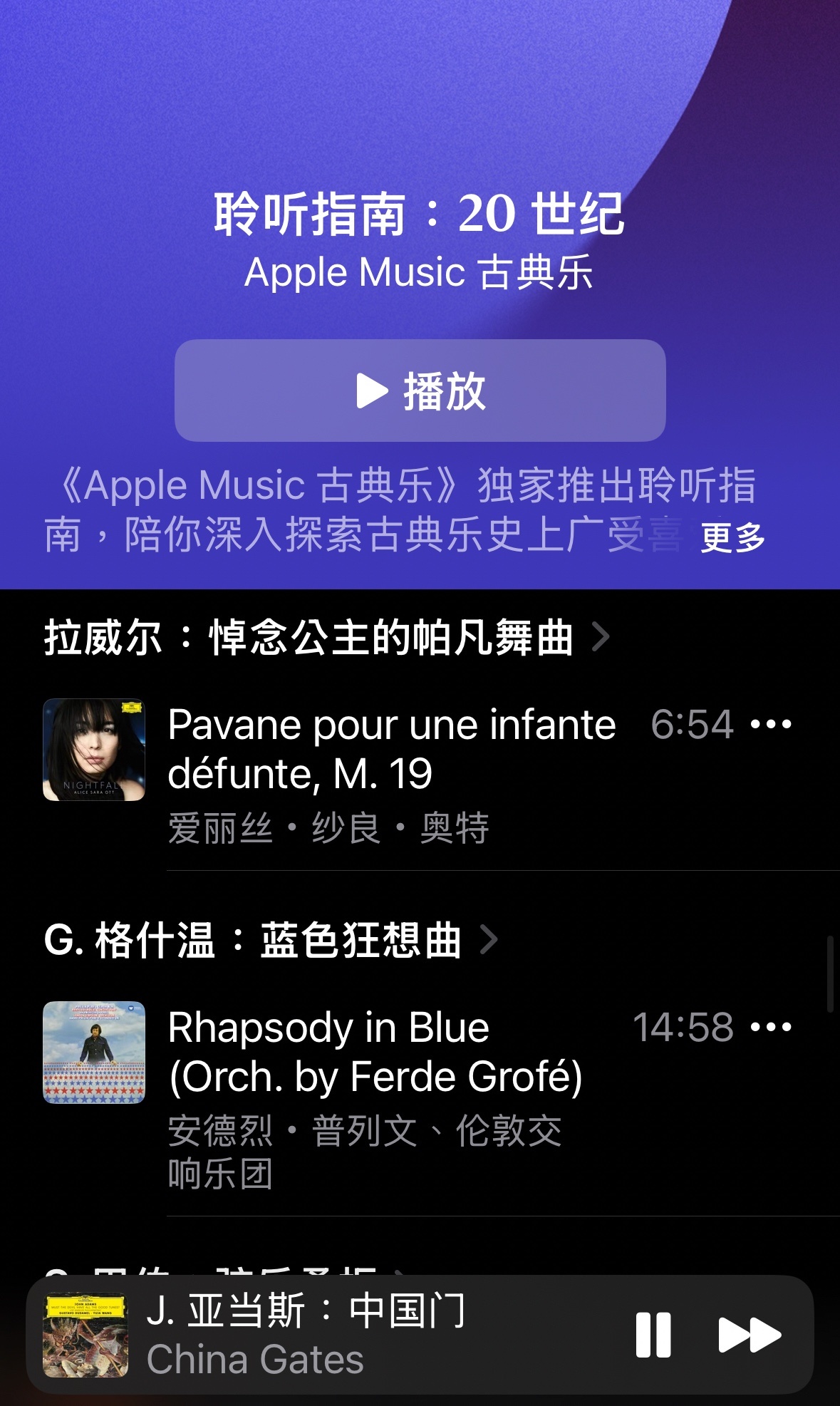Image resolution: width=840 pixels, height=1406 pixels.
Task: Play the Rhapsody in Blue track
Action: pos(374,1052)
